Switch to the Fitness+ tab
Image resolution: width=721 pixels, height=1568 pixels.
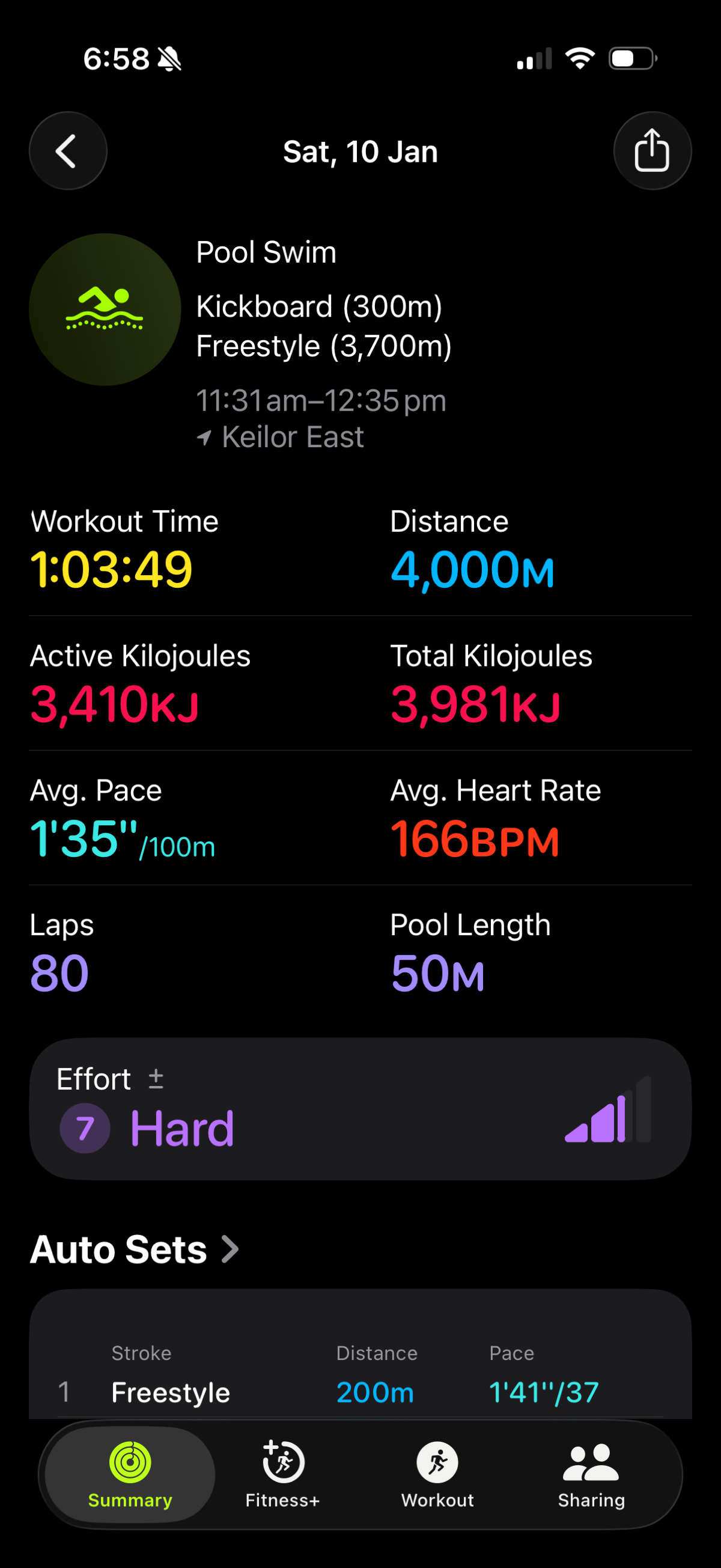[x=282, y=1474]
